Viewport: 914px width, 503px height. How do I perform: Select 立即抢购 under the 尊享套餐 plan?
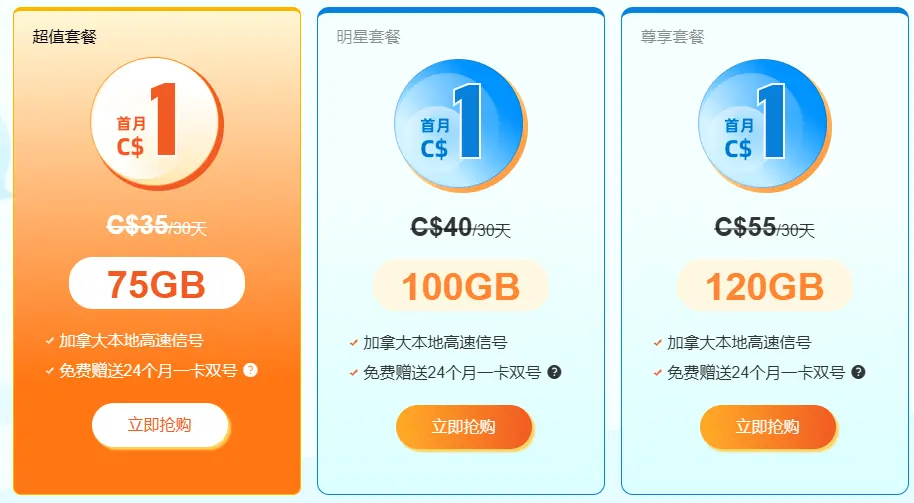[x=767, y=426]
